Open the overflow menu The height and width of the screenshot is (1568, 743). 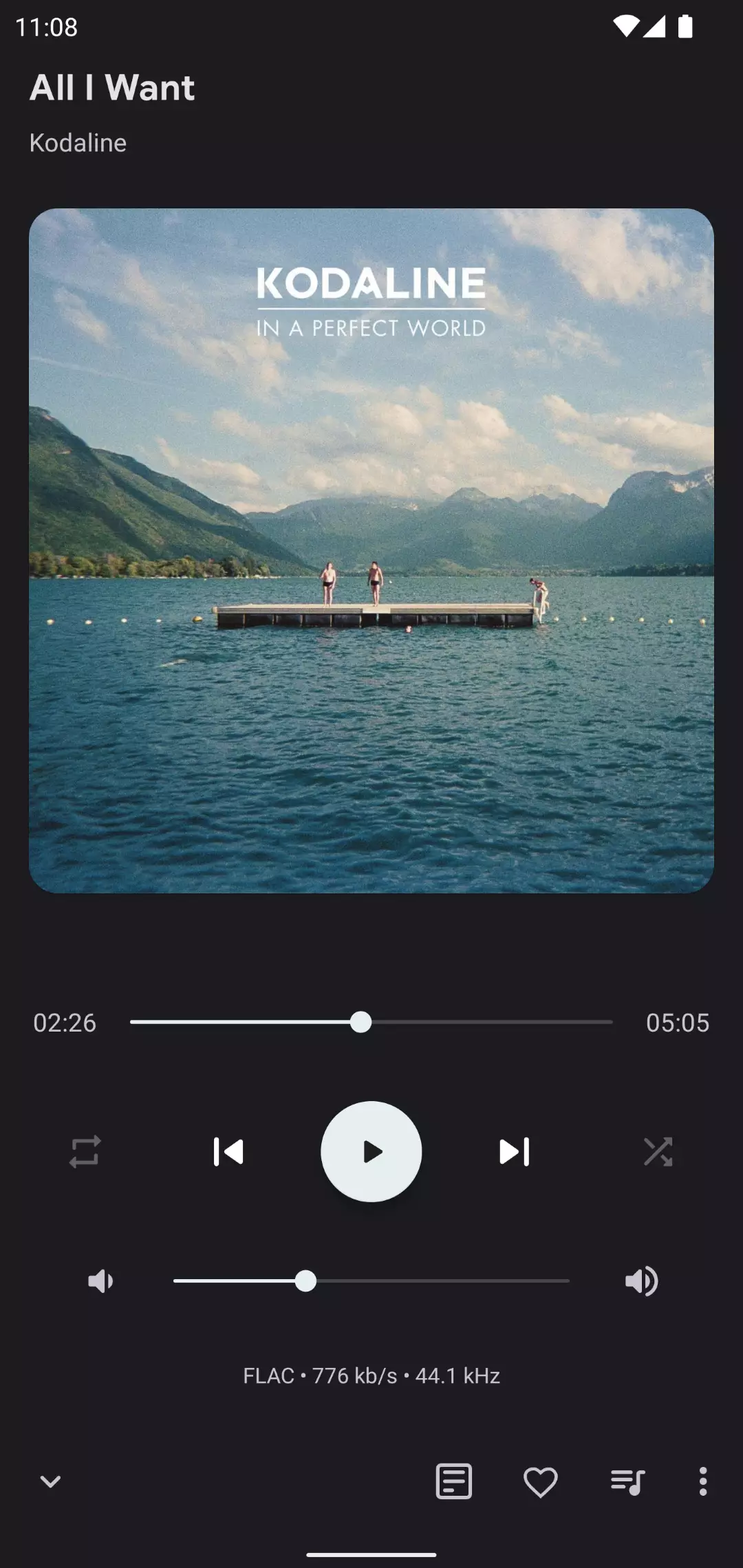(x=702, y=1481)
